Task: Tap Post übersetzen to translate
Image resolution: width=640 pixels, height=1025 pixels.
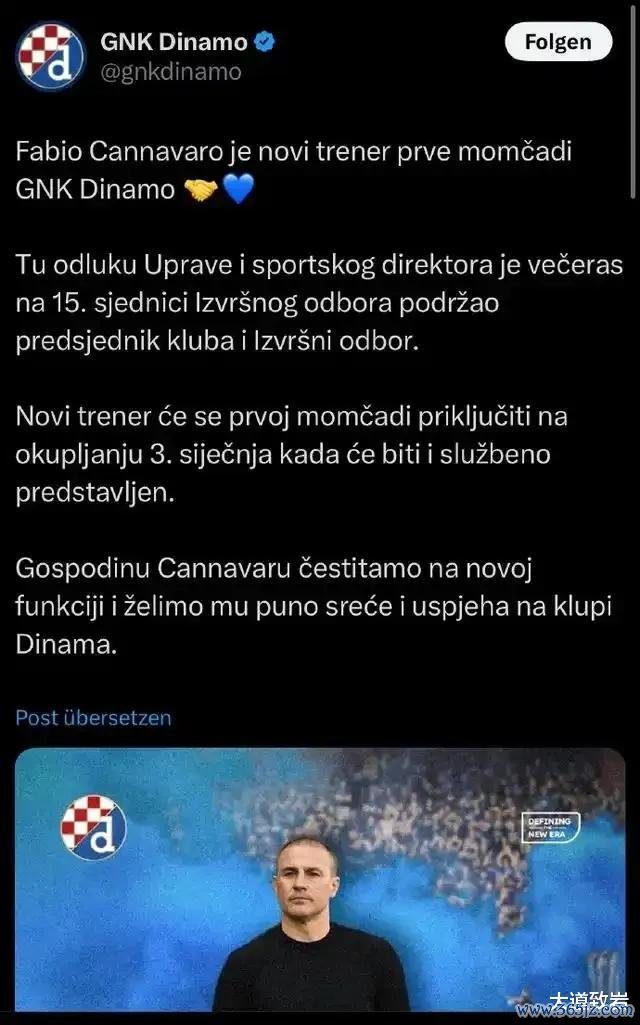Action: pos(93,717)
